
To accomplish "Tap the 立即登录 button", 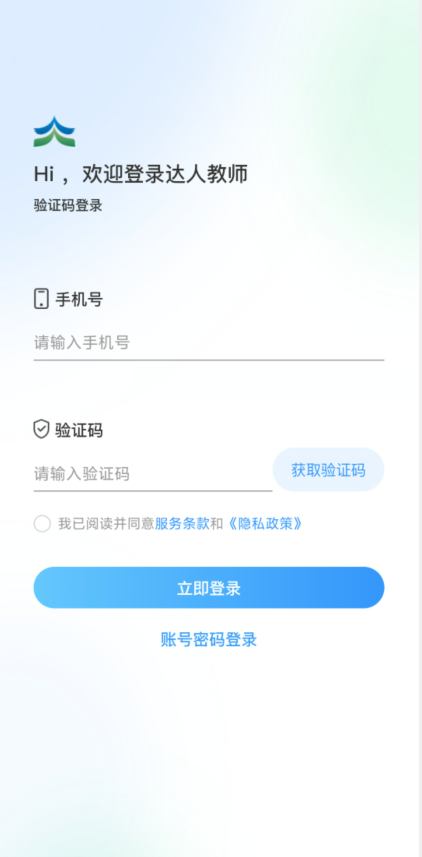I will (209, 588).
